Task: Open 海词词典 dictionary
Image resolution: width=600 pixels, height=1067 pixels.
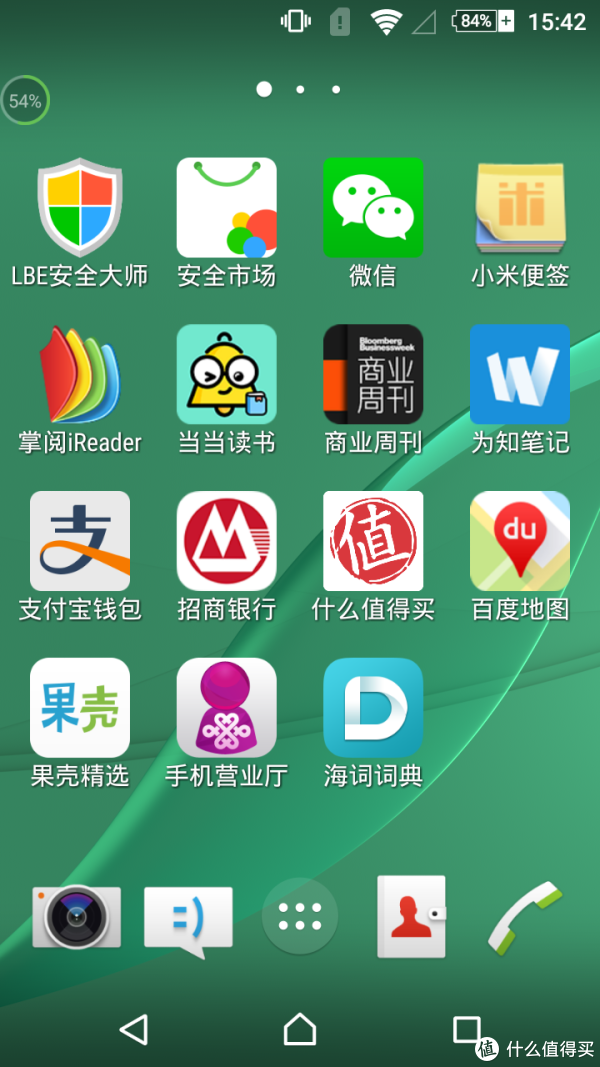Action: point(373,708)
